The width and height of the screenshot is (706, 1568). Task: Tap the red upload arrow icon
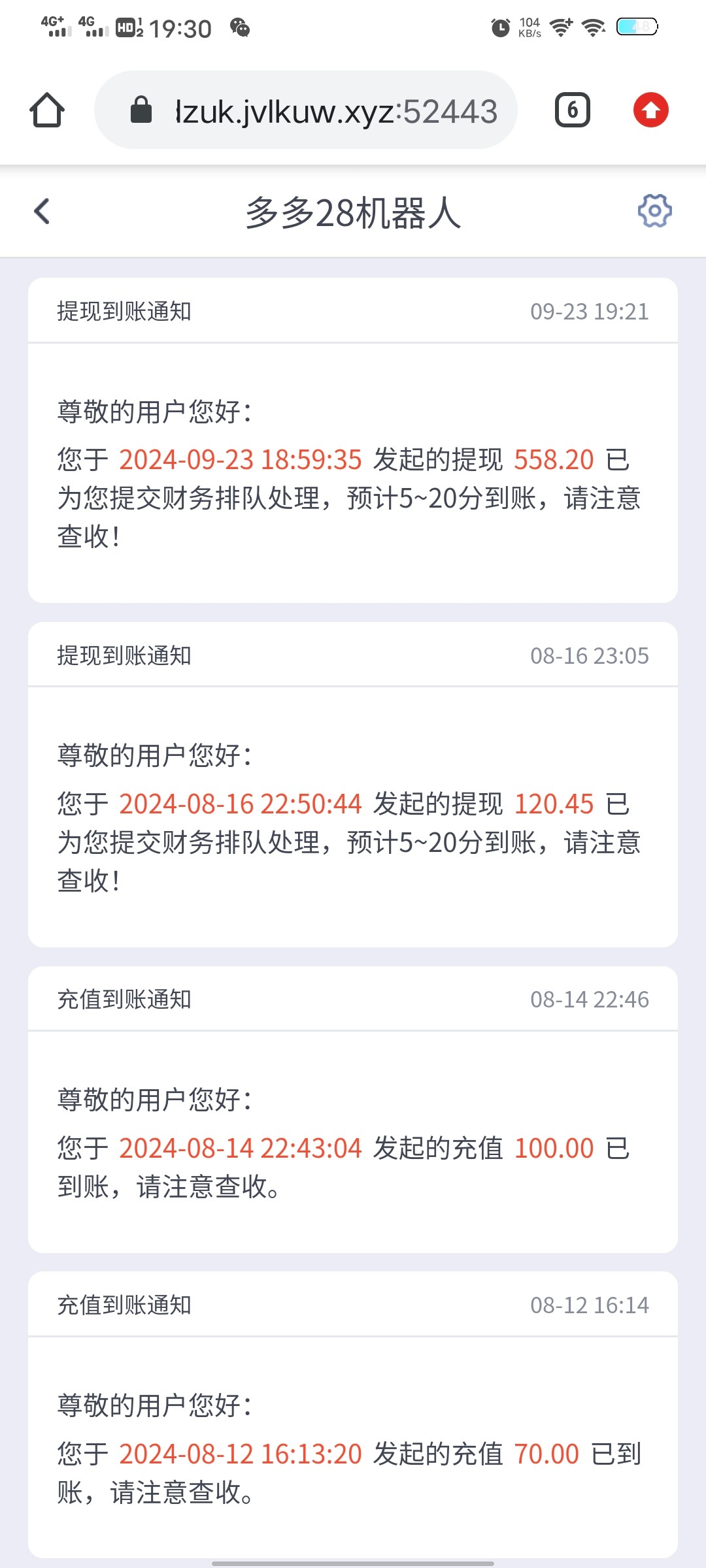[x=650, y=110]
